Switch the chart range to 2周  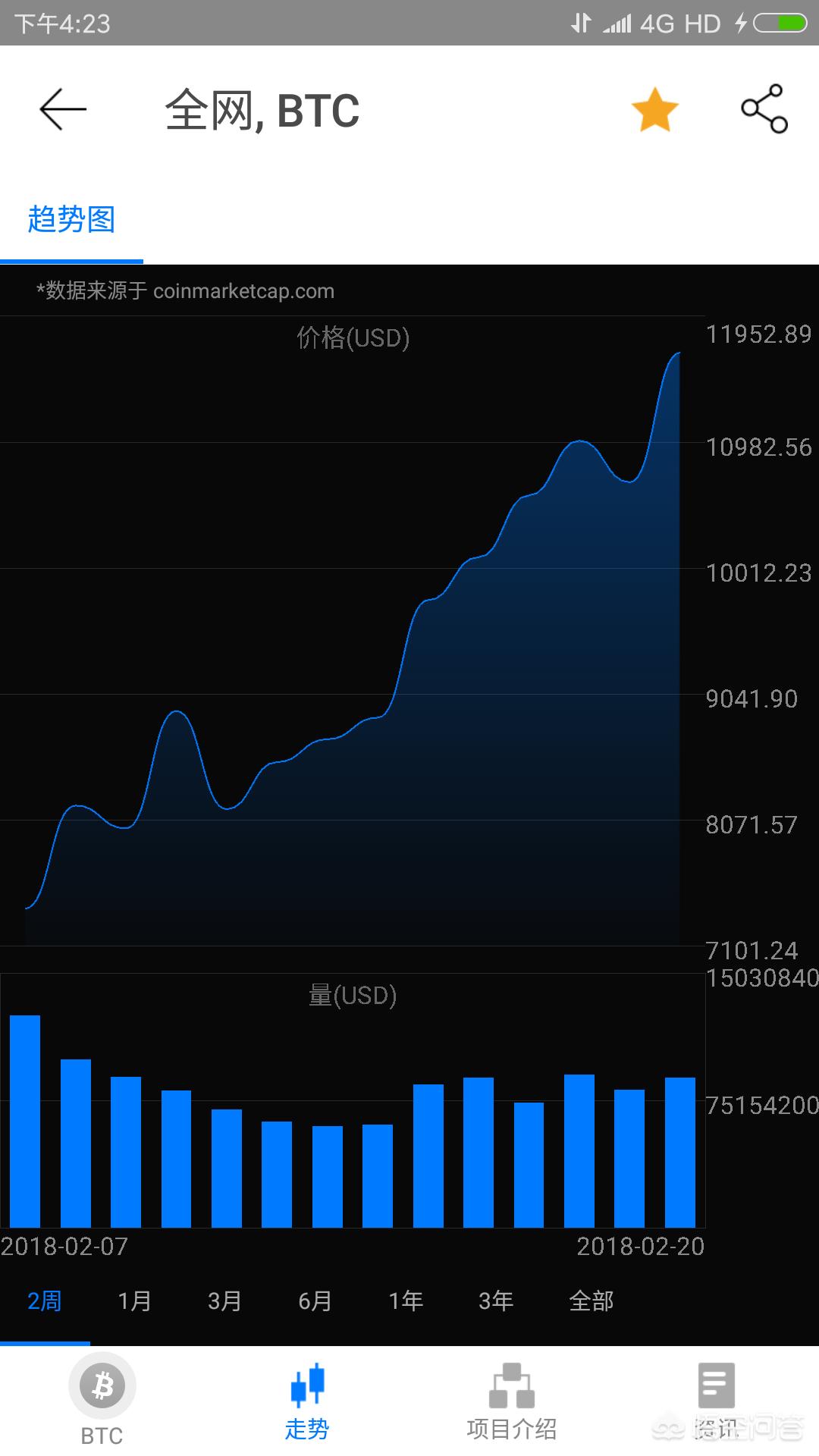tap(44, 1301)
